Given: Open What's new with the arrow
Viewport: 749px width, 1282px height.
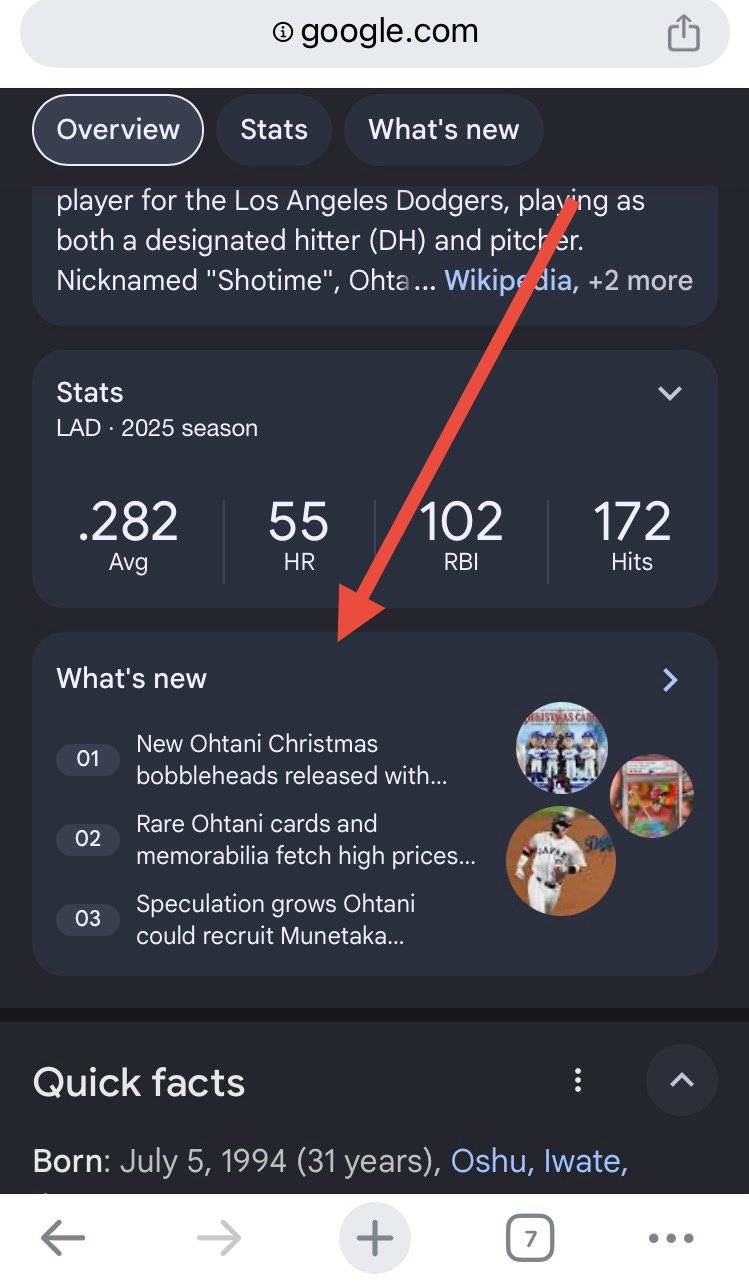Looking at the screenshot, I should tap(670, 680).
